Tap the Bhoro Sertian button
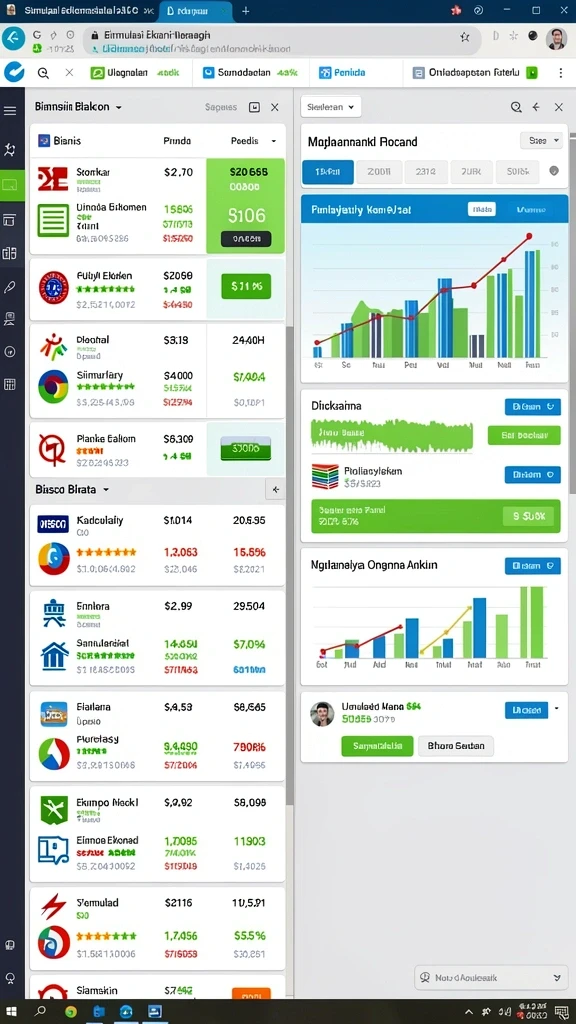The width and height of the screenshot is (576, 1024). tap(456, 745)
